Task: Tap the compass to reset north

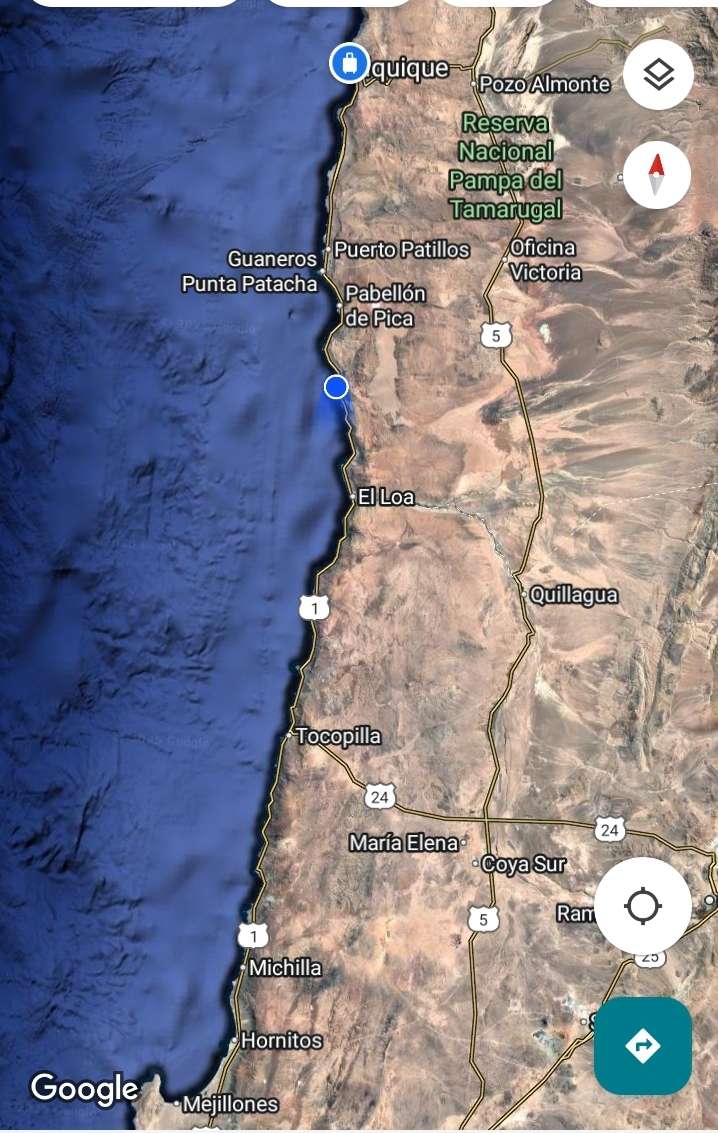Action: [656, 175]
